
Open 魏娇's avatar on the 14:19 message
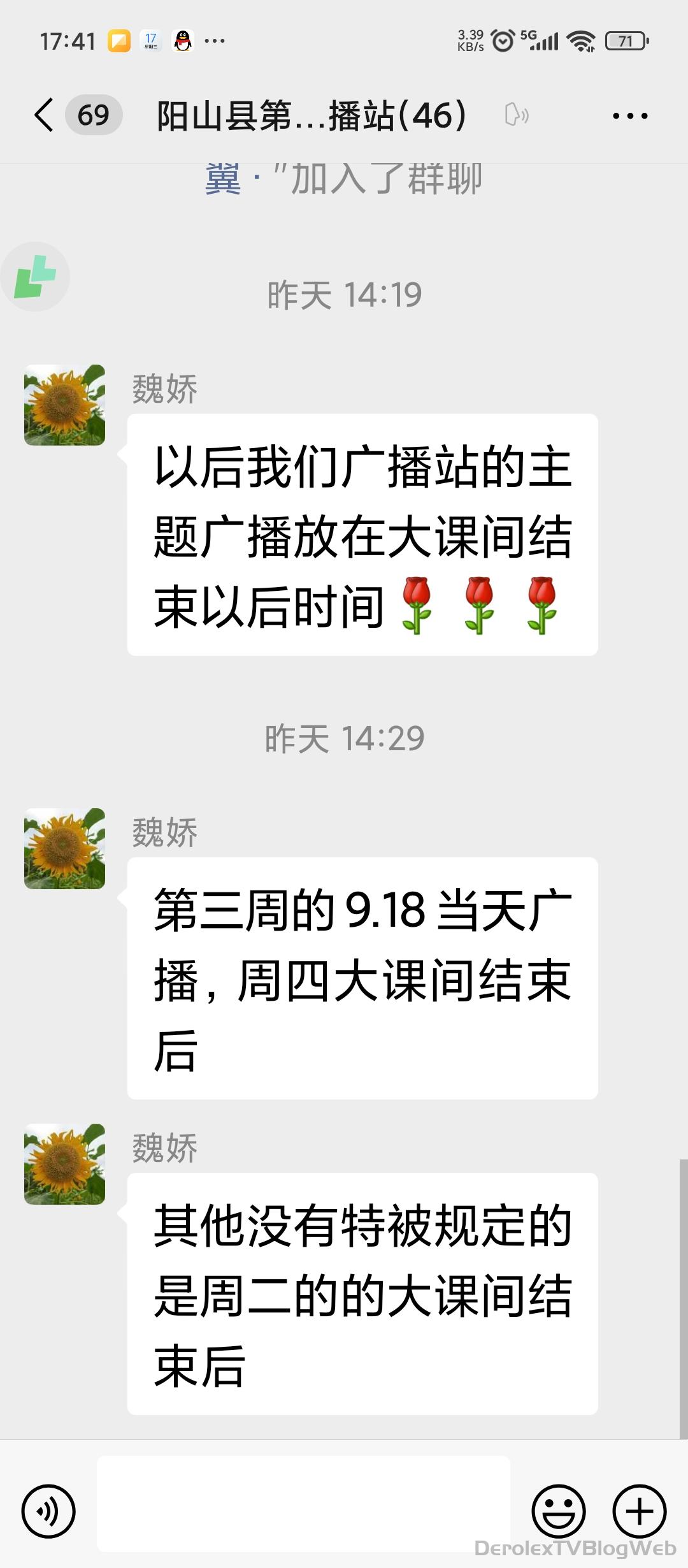coord(64,405)
